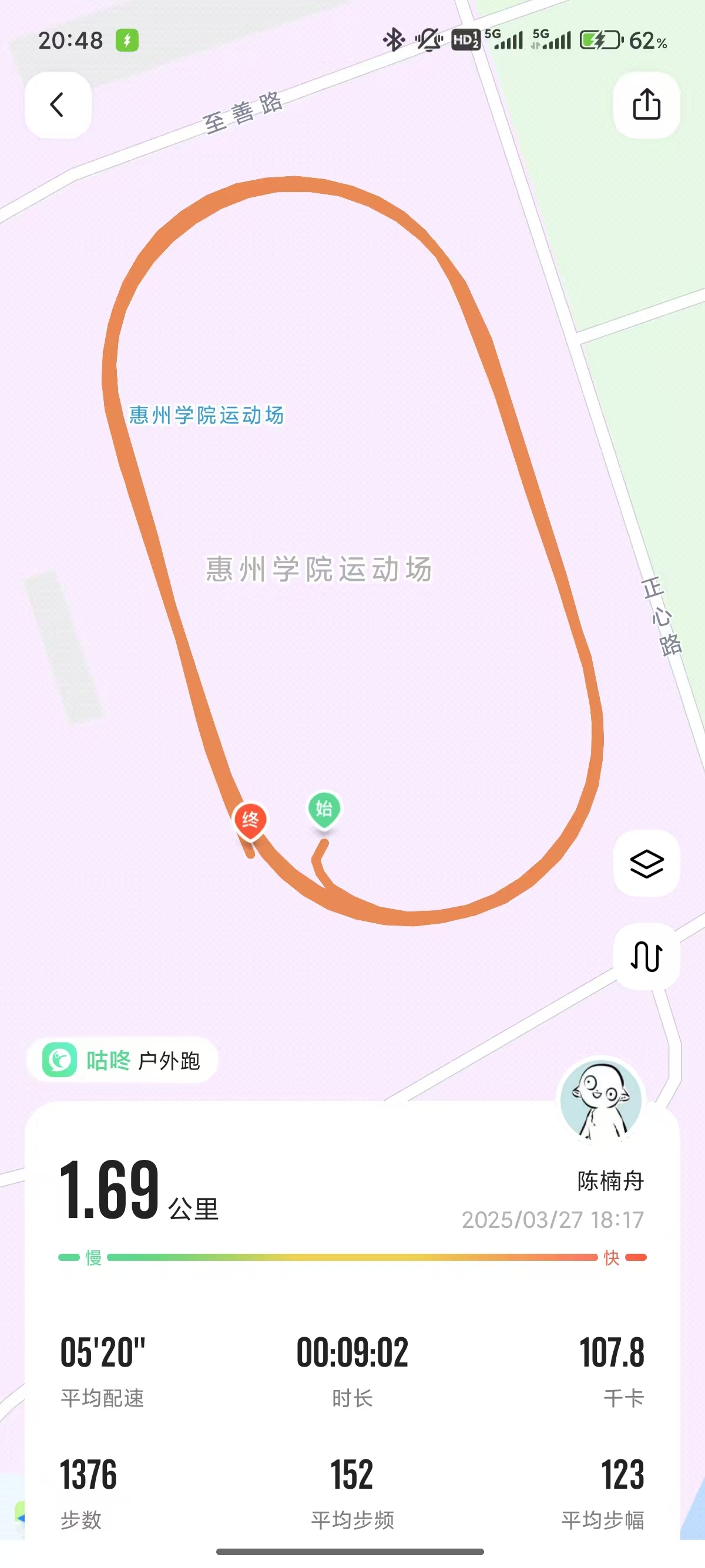Share this run record
This screenshot has width=705, height=1568.
pos(647,105)
